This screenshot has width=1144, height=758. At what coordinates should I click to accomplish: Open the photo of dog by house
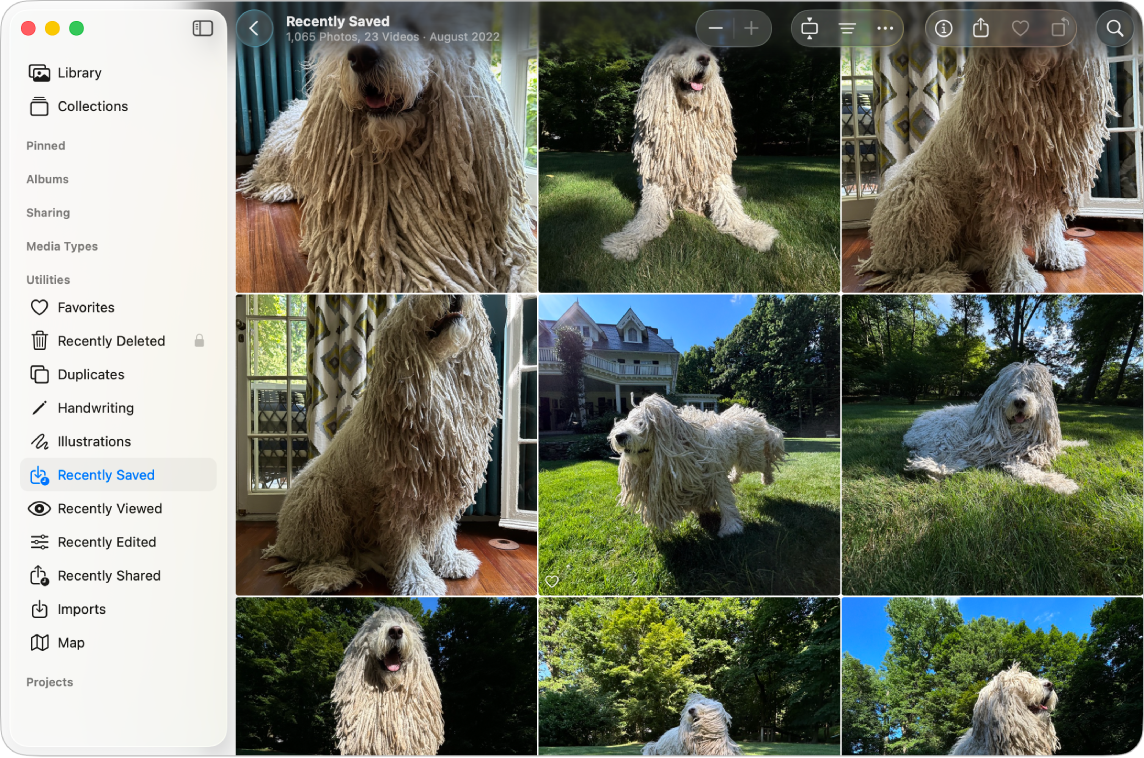tap(689, 444)
